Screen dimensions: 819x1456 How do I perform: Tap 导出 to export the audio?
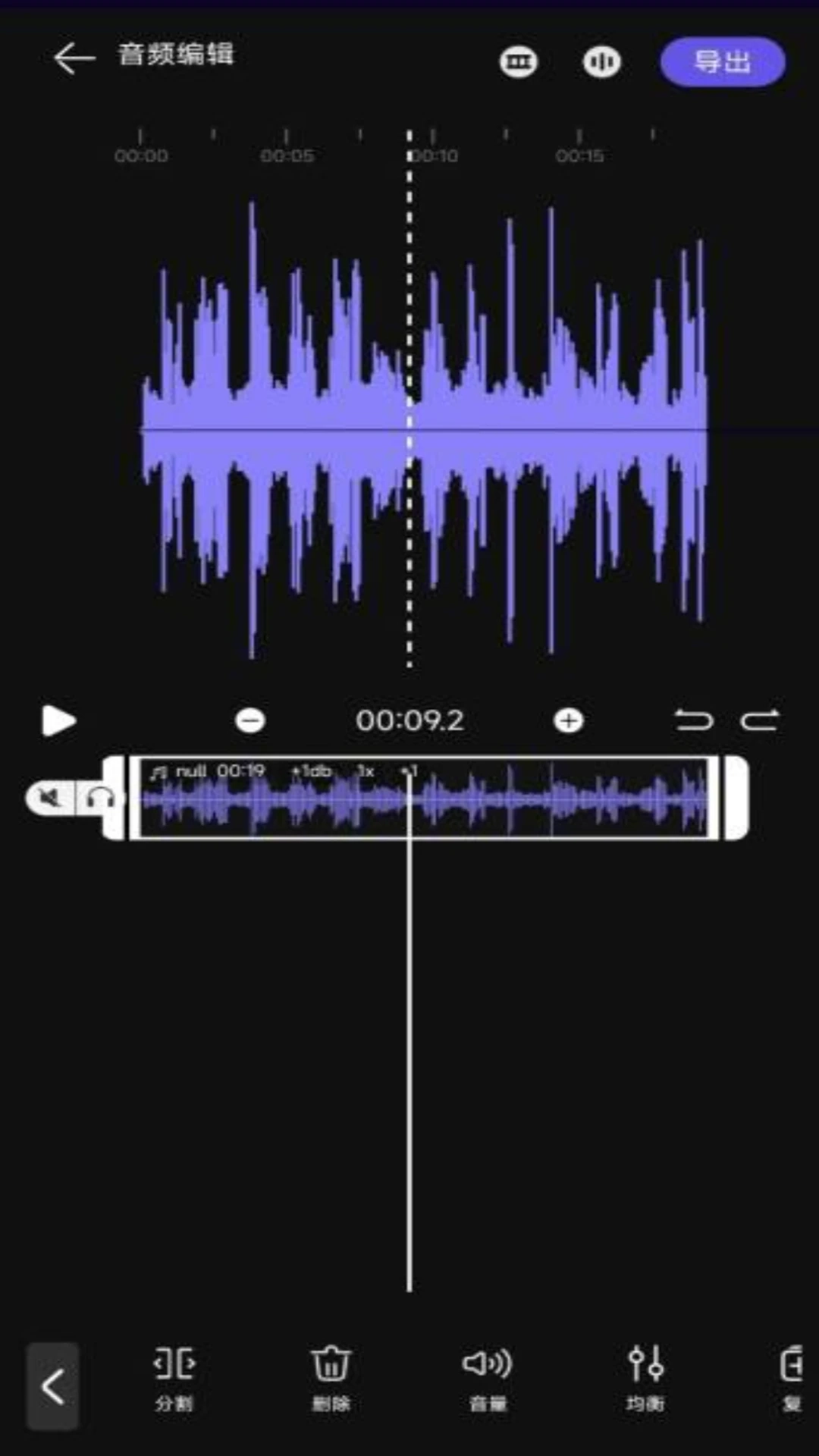tap(723, 61)
